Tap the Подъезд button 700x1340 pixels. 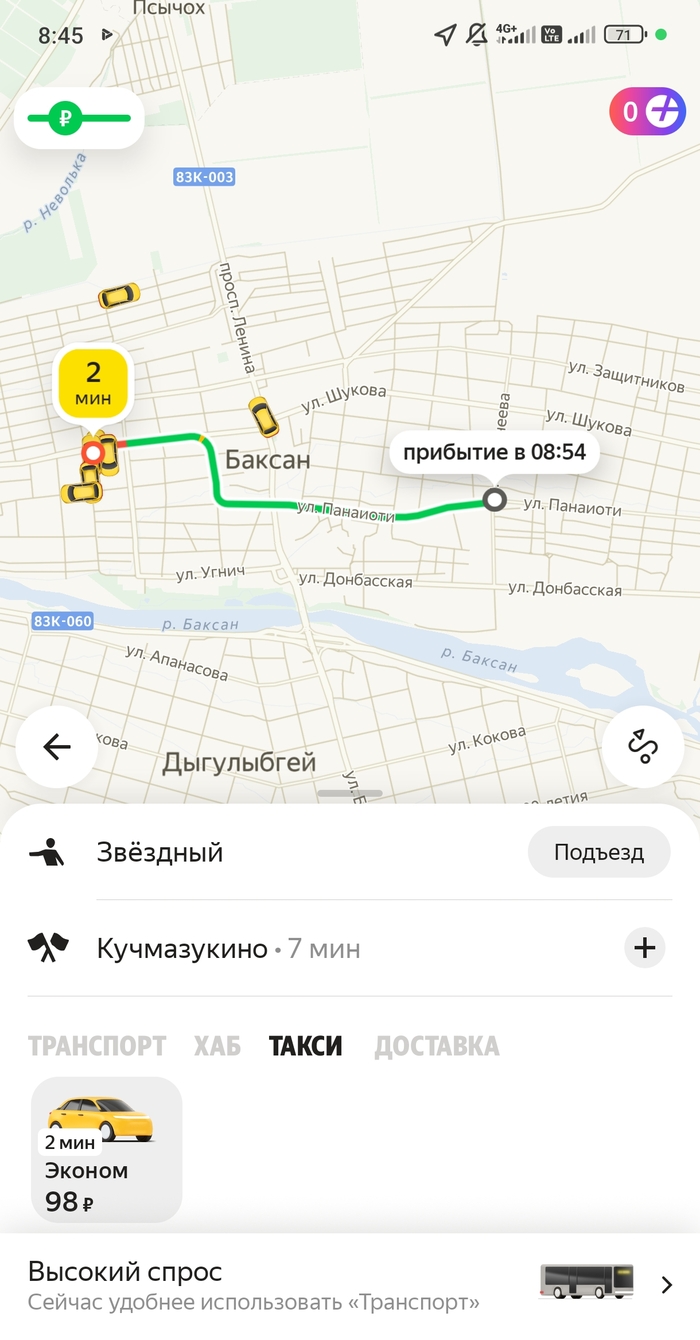(x=598, y=853)
